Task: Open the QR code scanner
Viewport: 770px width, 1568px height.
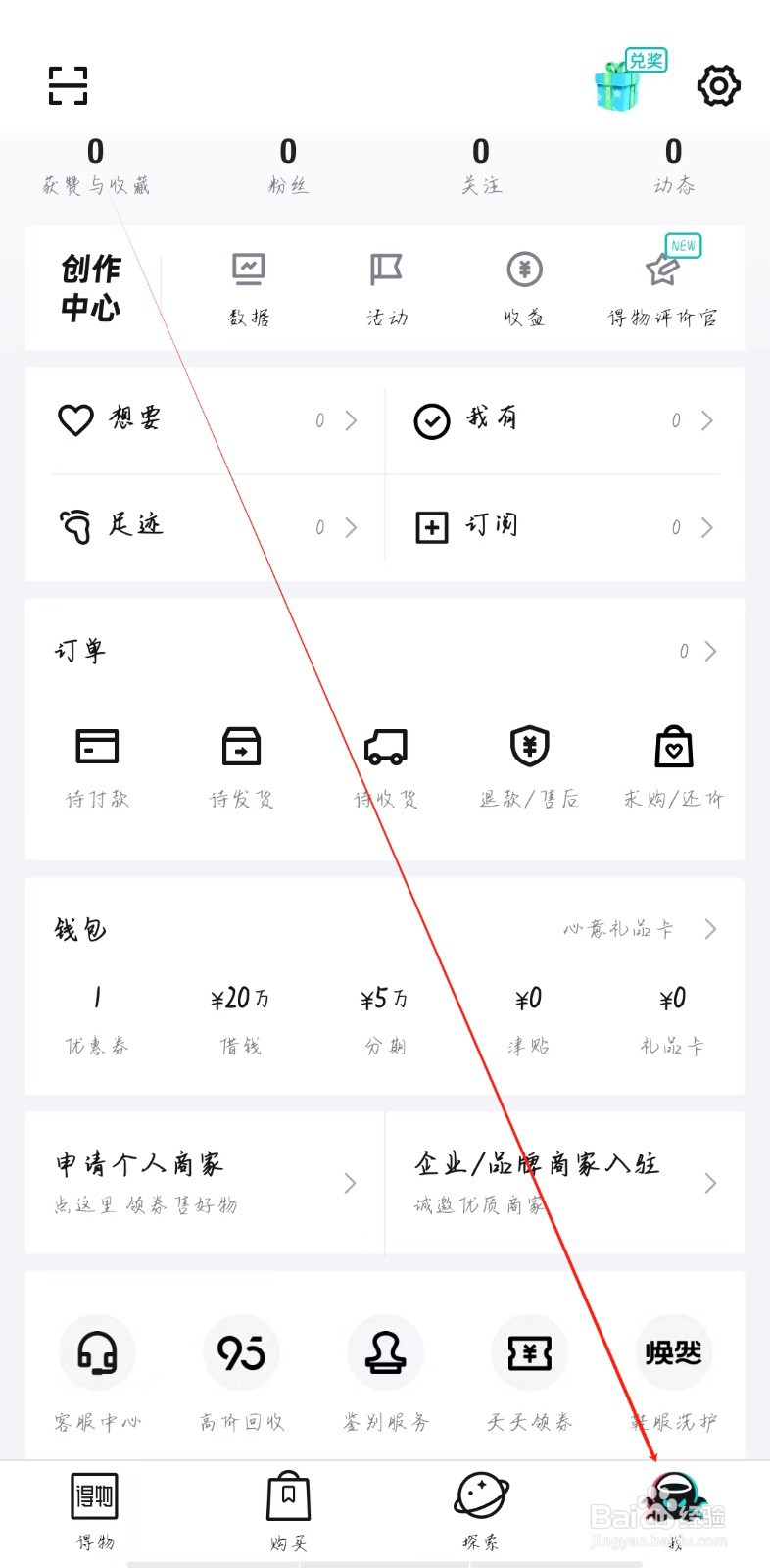Action: point(68,85)
